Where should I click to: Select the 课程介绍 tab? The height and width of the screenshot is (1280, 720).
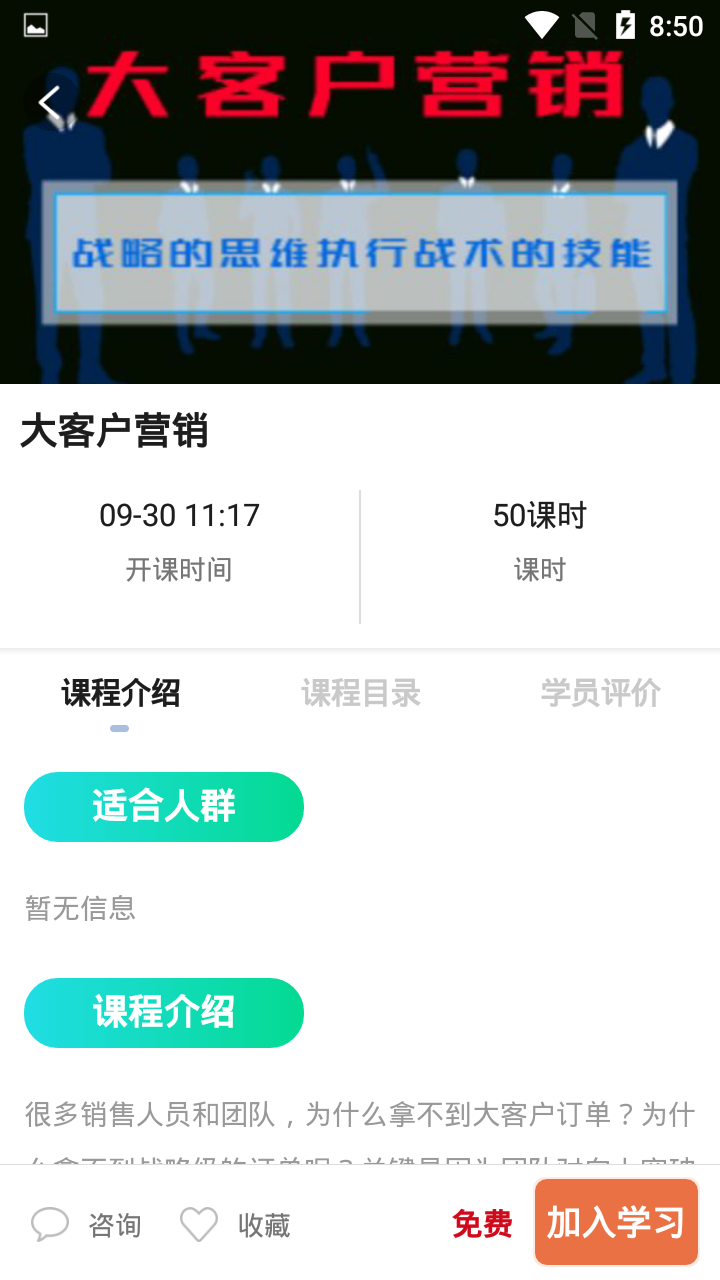pyautogui.click(x=118, y=693)
